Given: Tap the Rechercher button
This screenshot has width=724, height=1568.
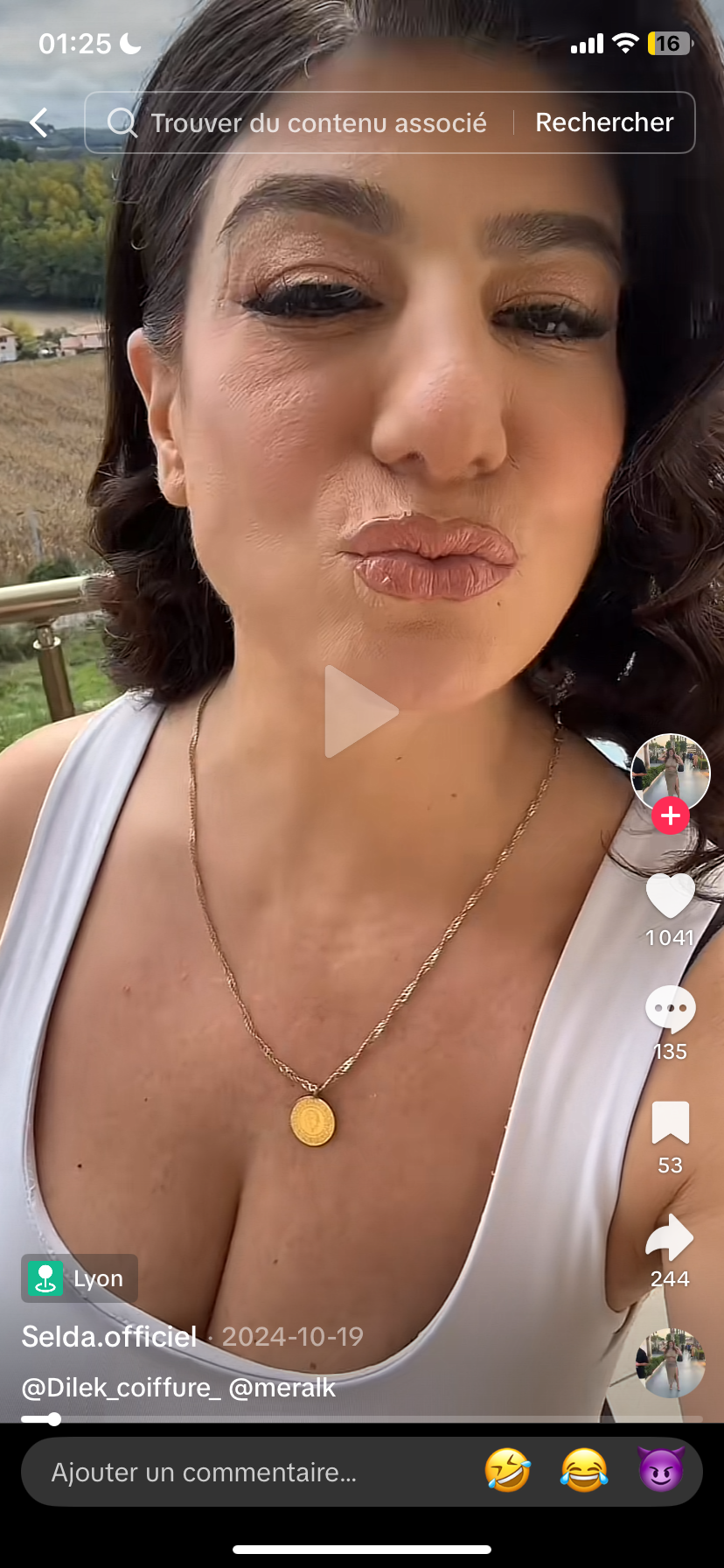Looking at the screenshot, I should [x=604, y=122].
